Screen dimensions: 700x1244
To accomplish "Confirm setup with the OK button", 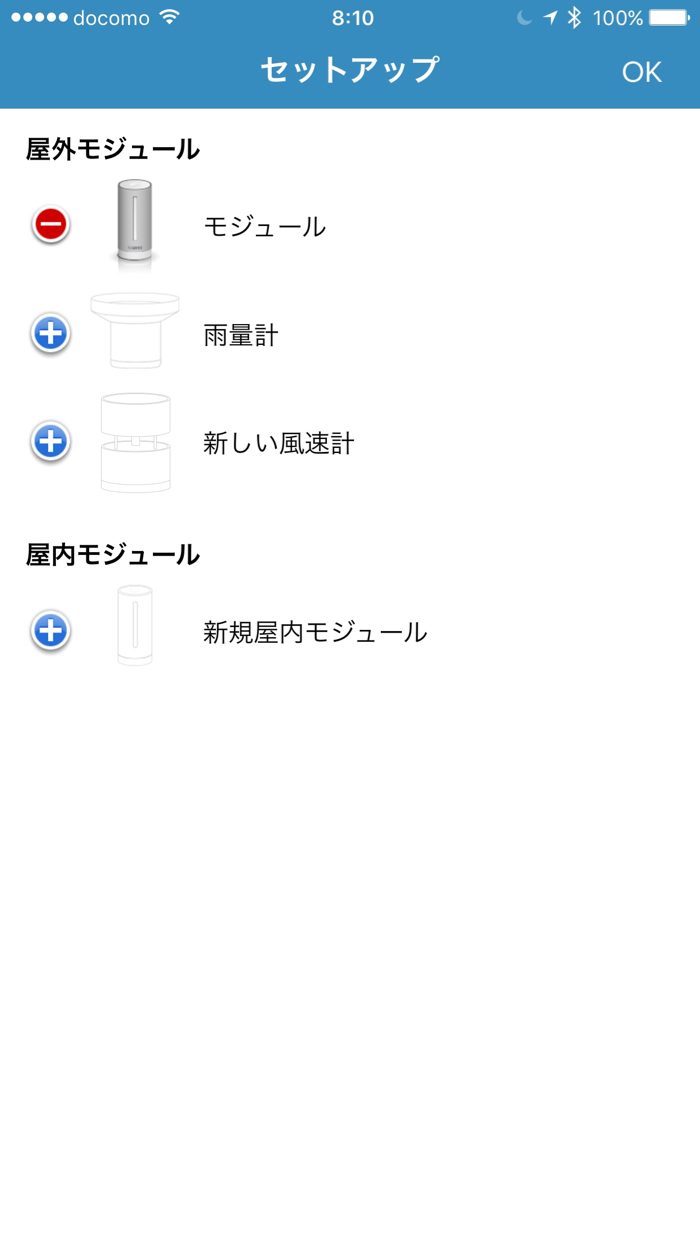I will tap(641, 72).
